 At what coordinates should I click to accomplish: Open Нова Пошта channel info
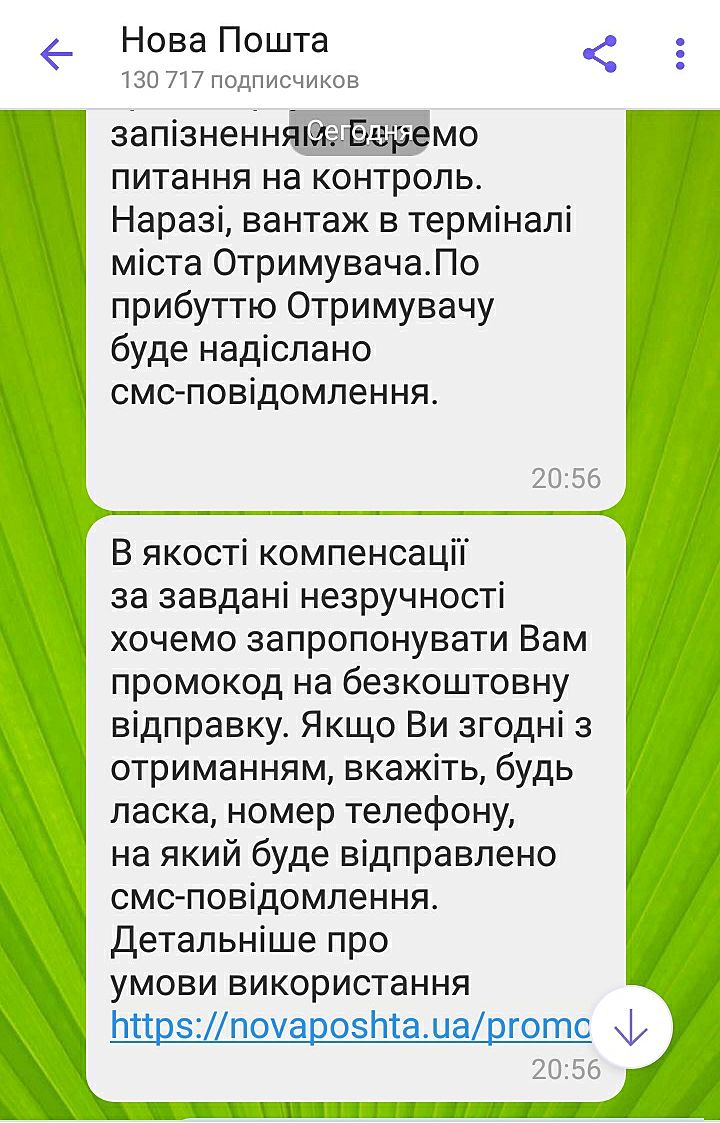239,56
